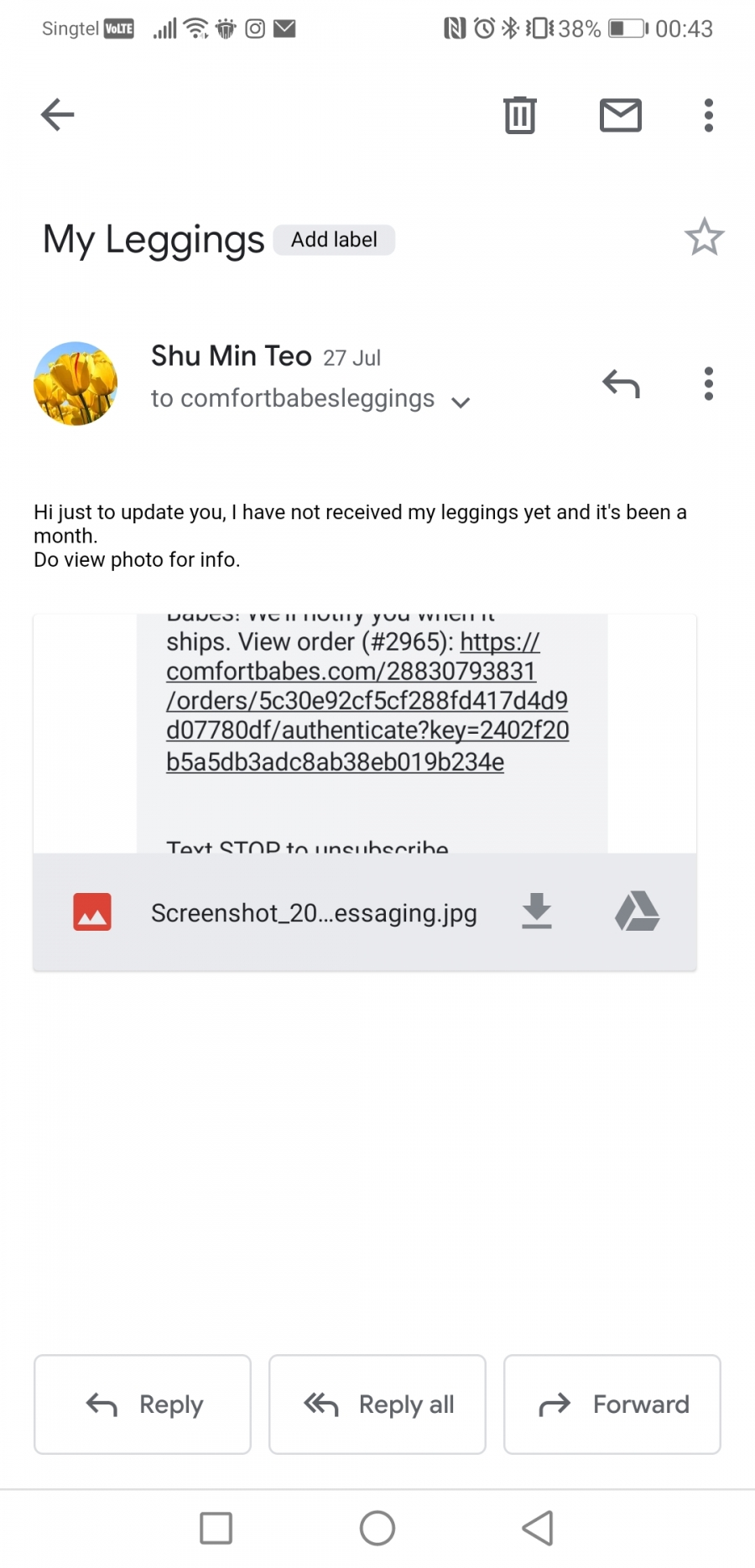Expand the recipient details chevron
This screenshot has width=755, height=1568.
pos(461,402)
